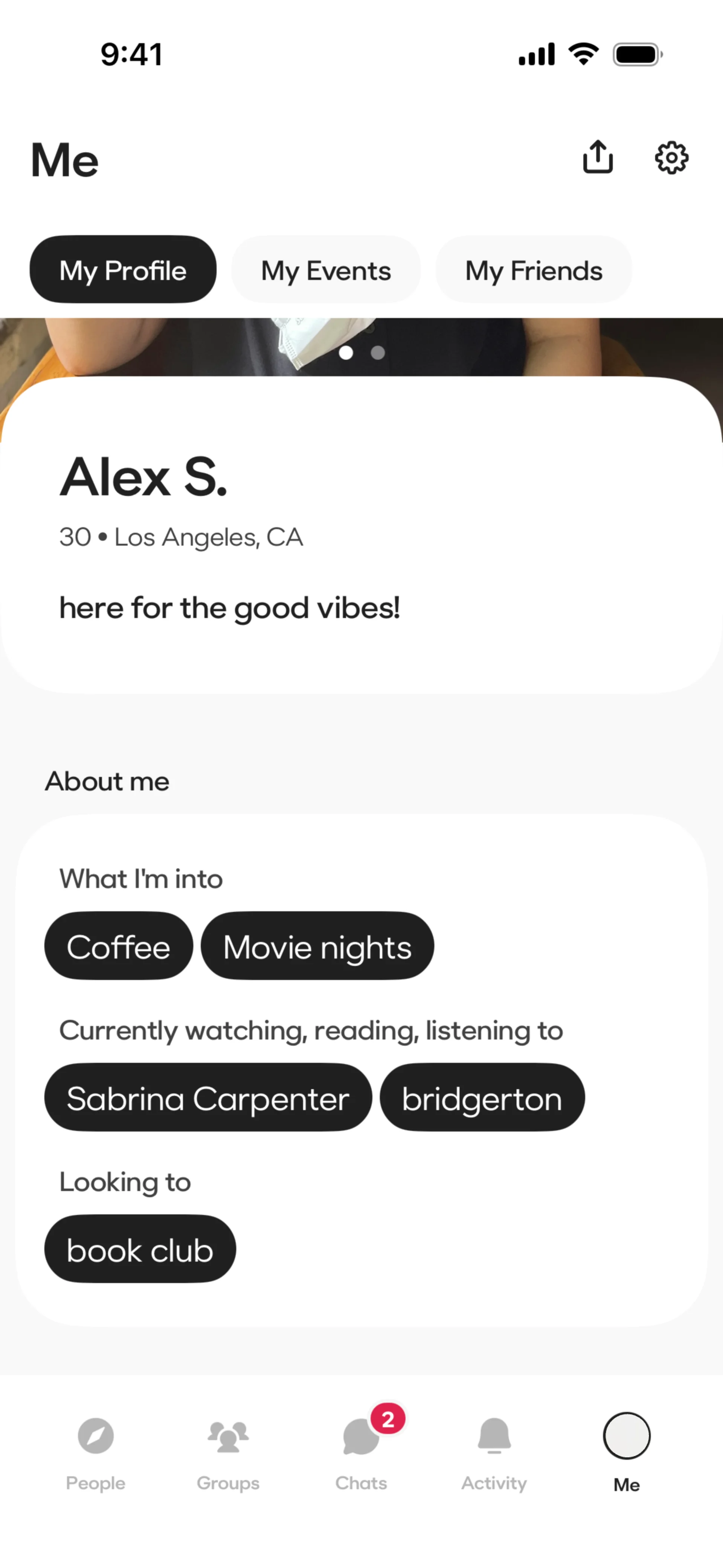Select the Movie nights chip

pos(317,946)
